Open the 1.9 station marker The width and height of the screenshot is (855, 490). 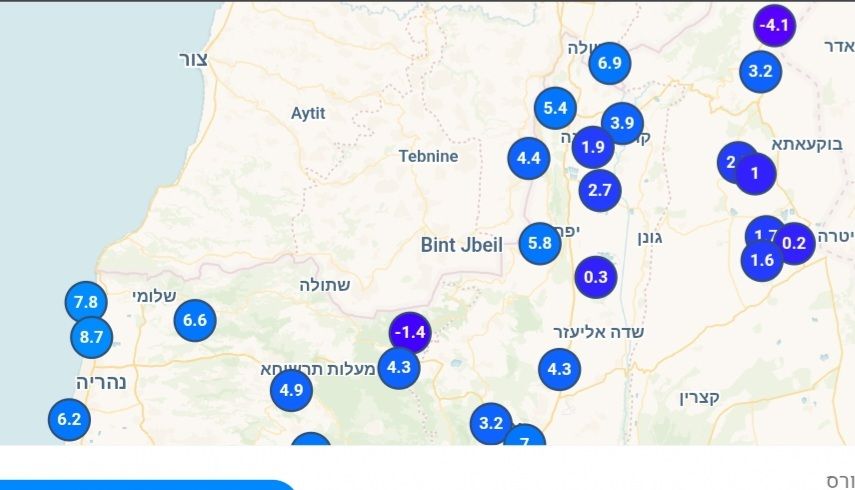(593, 147)
